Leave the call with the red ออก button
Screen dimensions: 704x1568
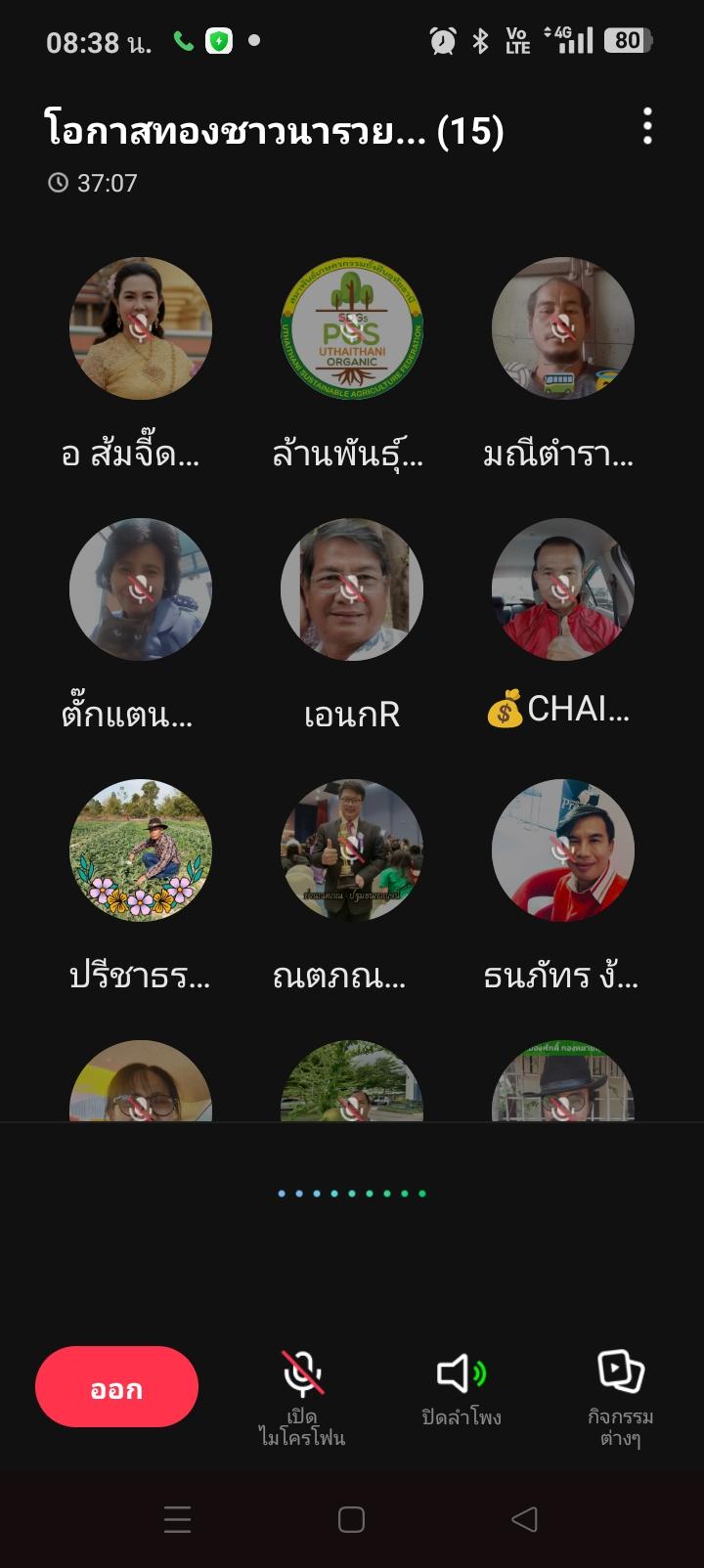pyautogui.click(x=116, y=1386)
